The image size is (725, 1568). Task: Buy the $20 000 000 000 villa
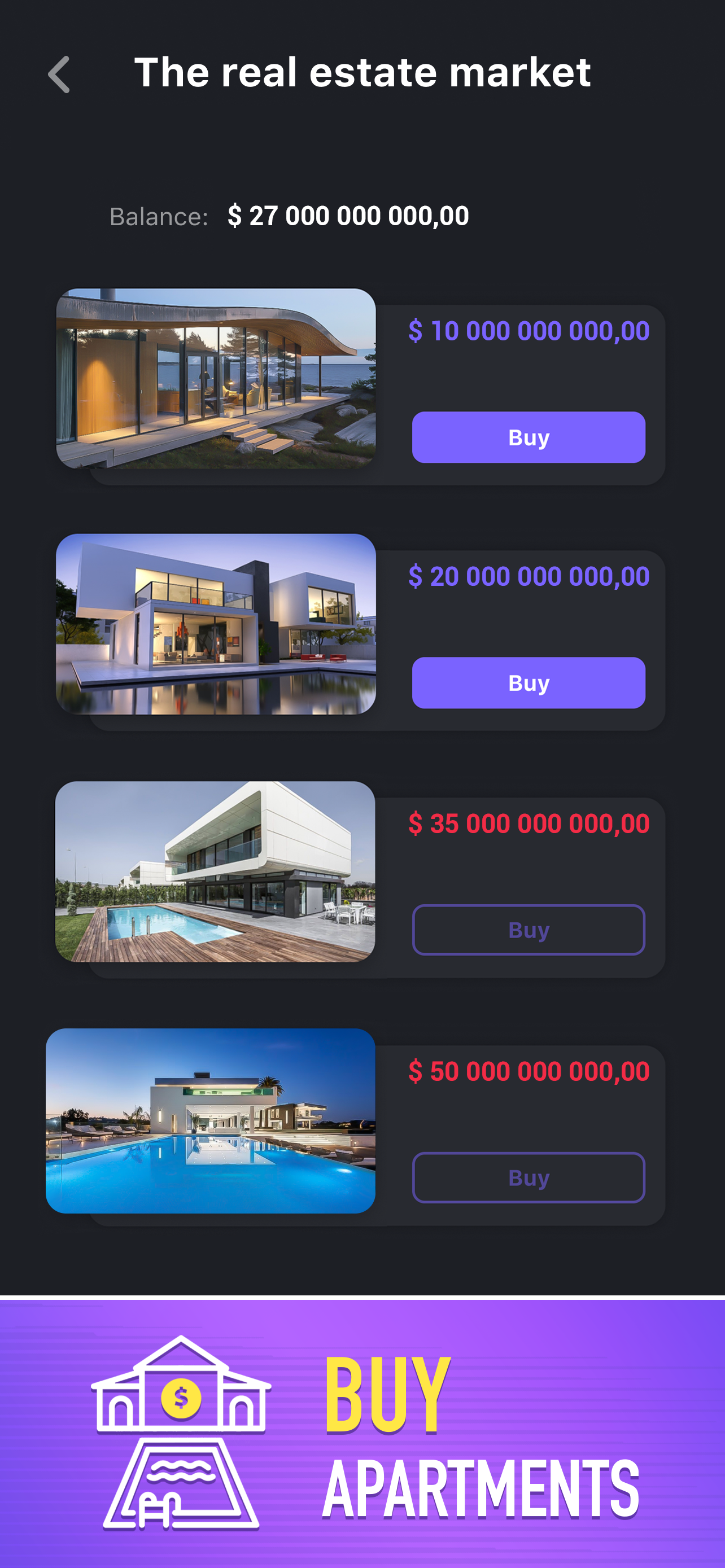(528, 682)
